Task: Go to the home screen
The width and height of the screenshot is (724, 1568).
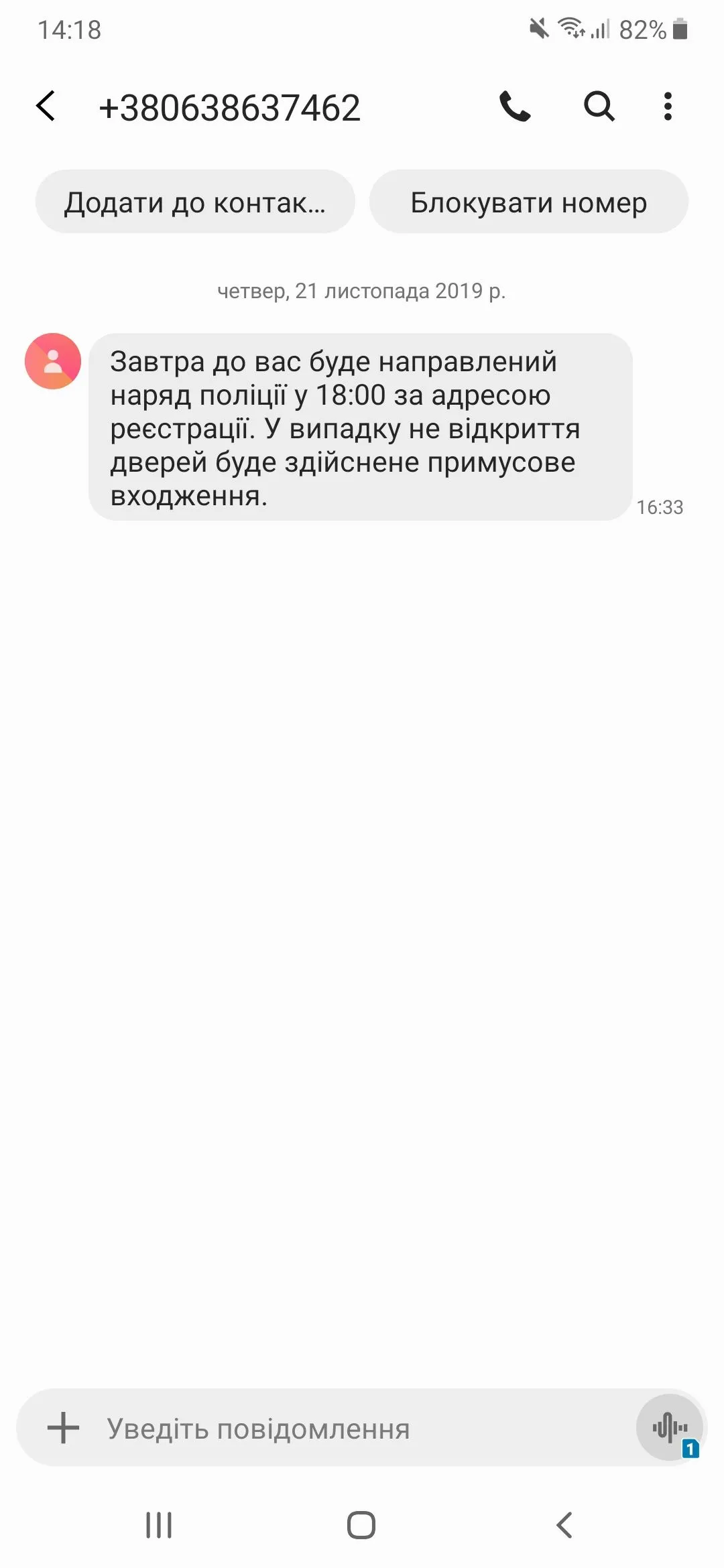Action: (x=361, y=1525)
